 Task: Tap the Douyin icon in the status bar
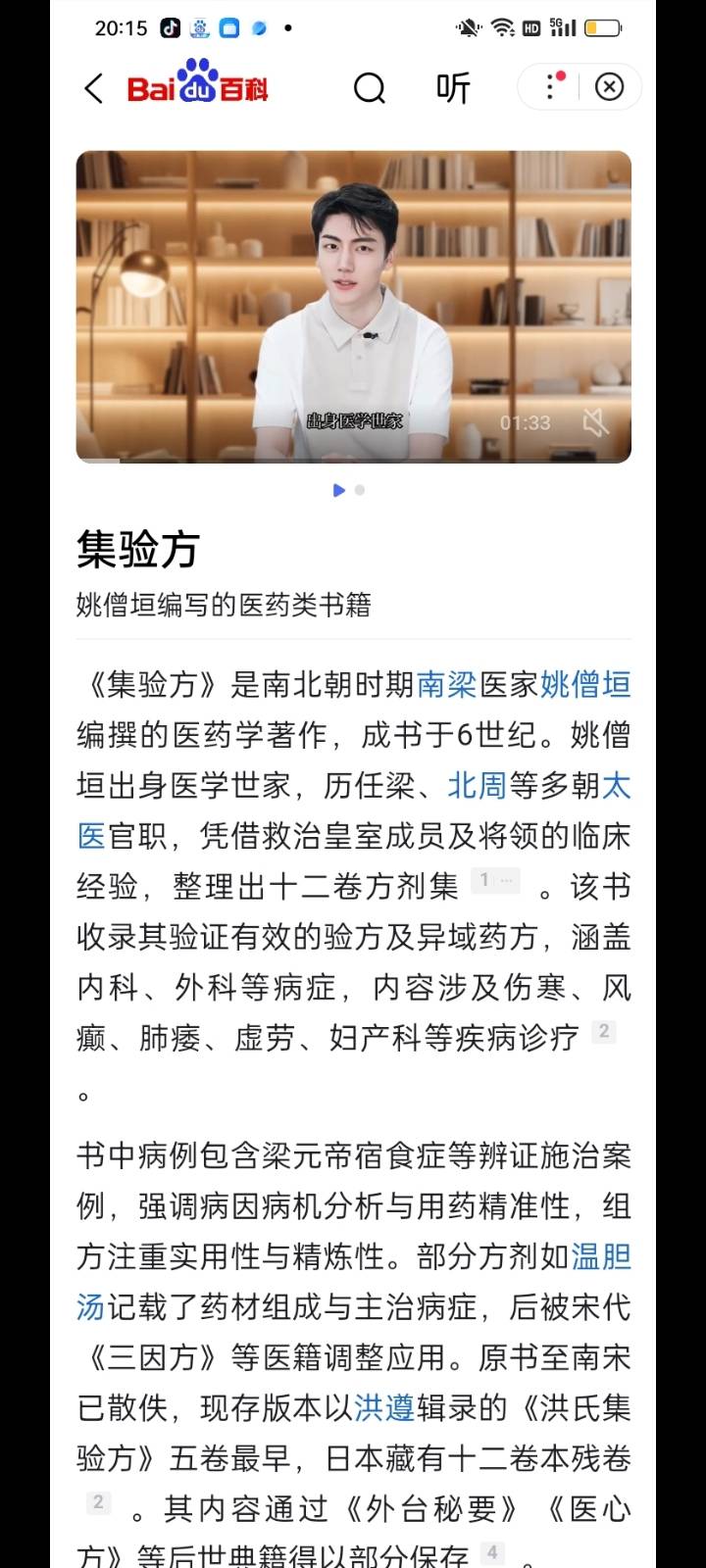click(171, 27)
